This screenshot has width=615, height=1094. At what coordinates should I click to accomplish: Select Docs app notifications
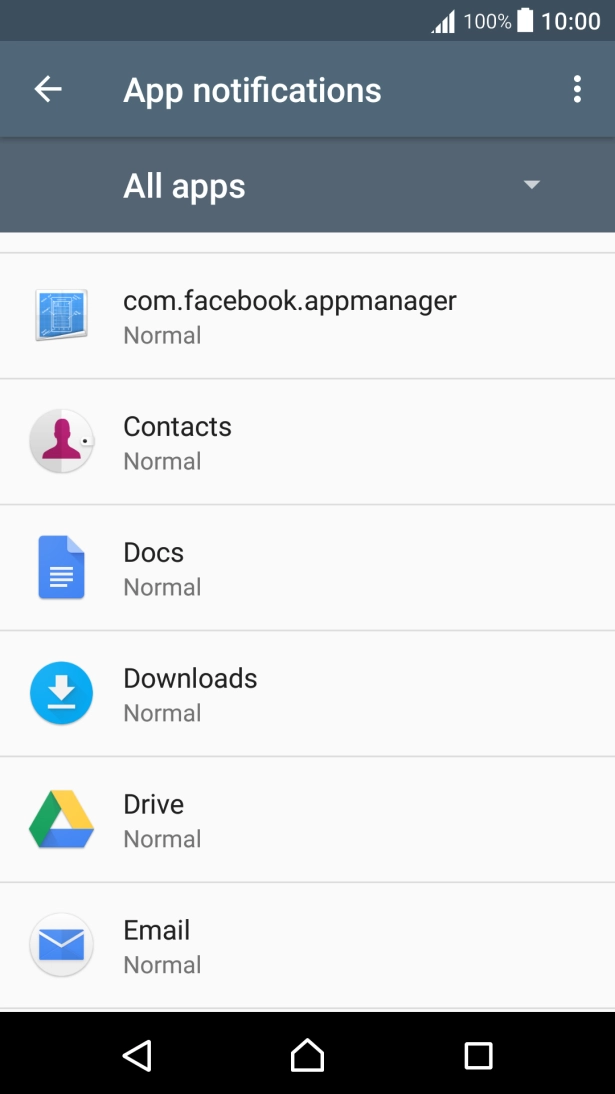(307, 568)
